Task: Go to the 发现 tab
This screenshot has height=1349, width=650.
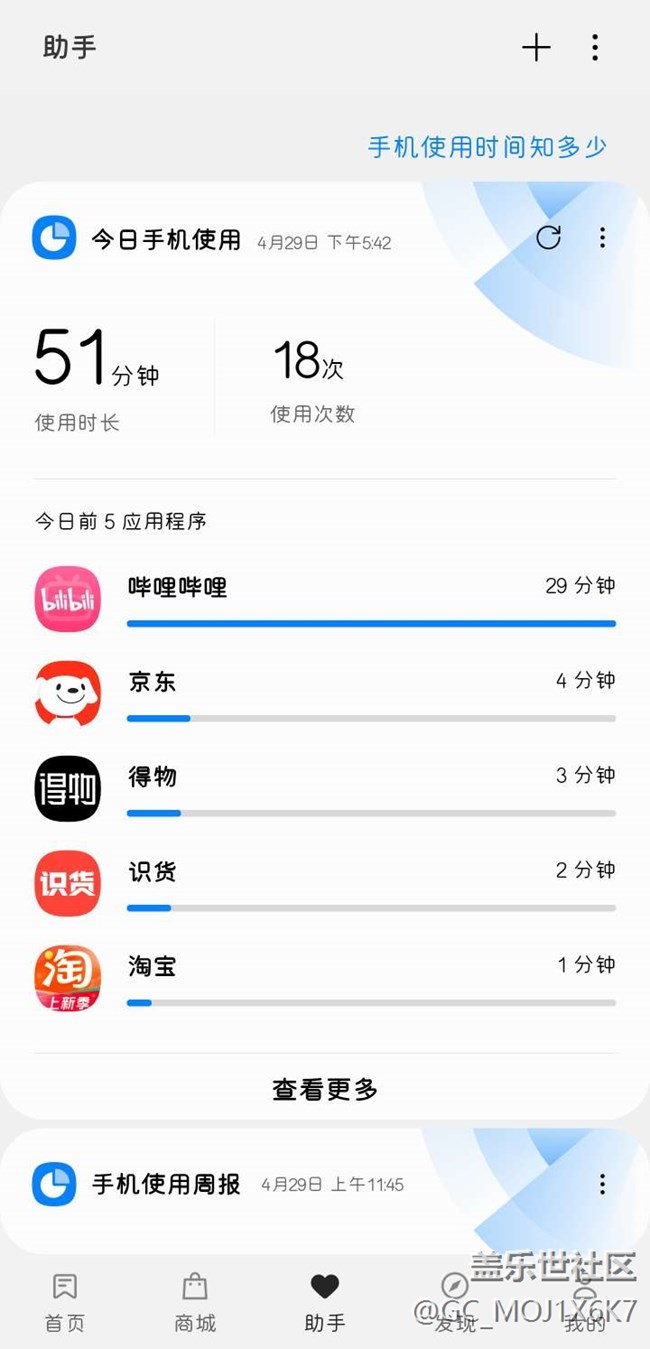Action: click(455, 1303)
